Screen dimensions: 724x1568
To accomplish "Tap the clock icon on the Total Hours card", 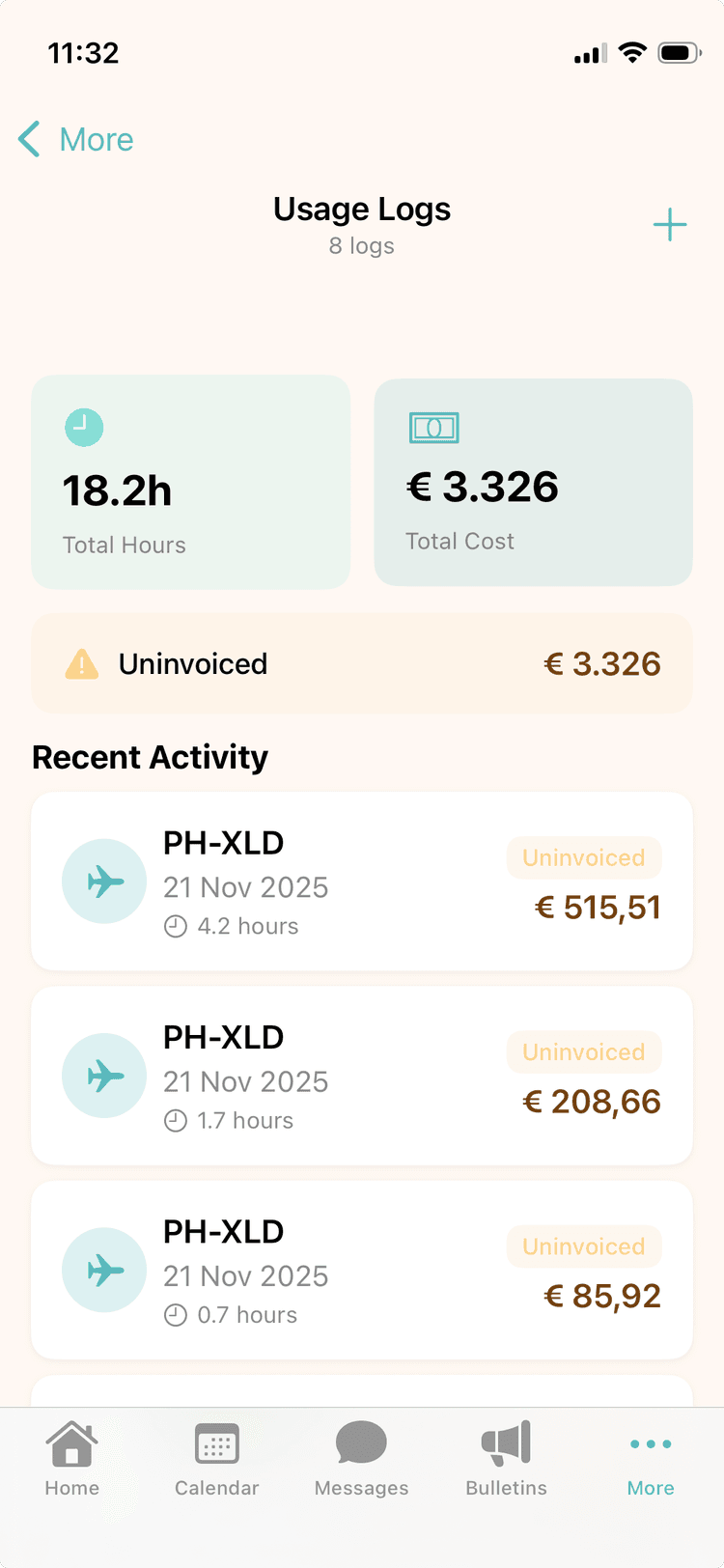I will pos(84,427).
